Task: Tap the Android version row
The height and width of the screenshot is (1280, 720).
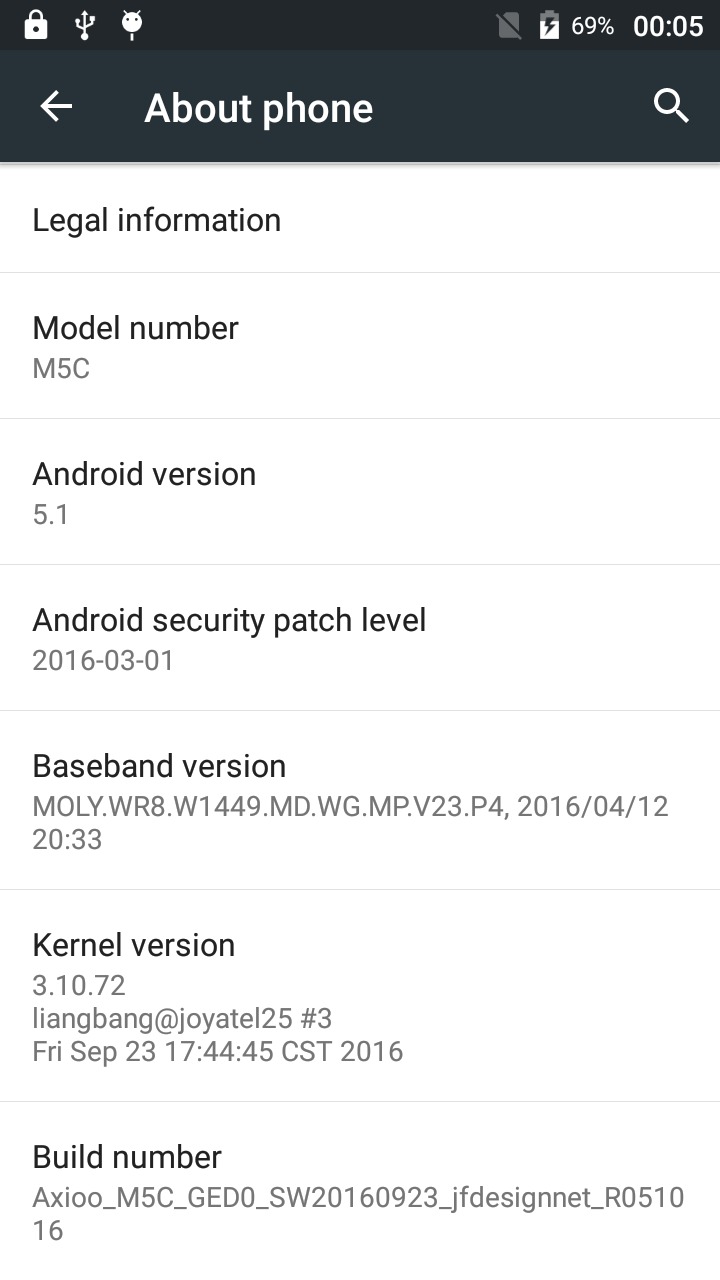Action: pyautogui.click(x=360, y=492)
